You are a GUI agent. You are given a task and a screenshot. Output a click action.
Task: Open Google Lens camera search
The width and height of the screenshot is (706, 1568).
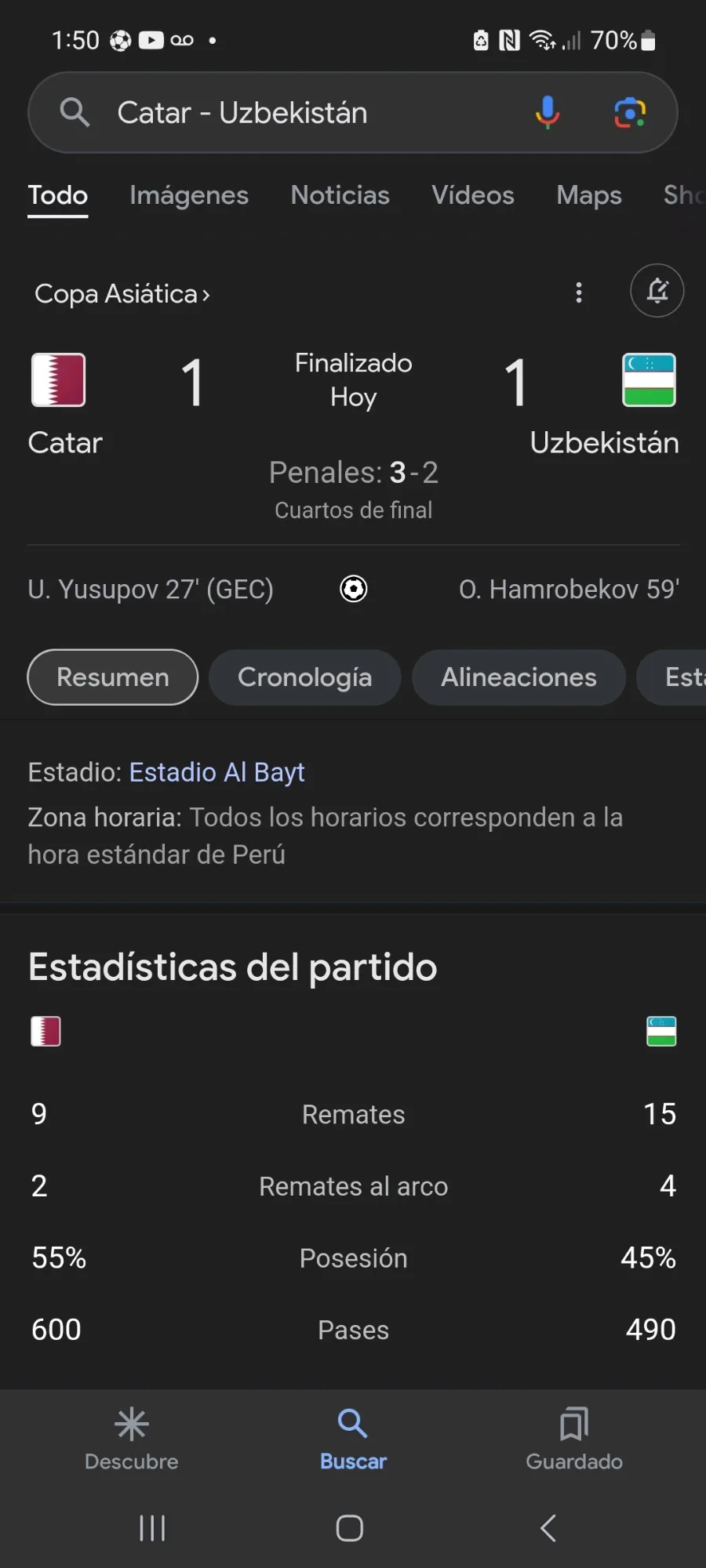pos(630,113)
